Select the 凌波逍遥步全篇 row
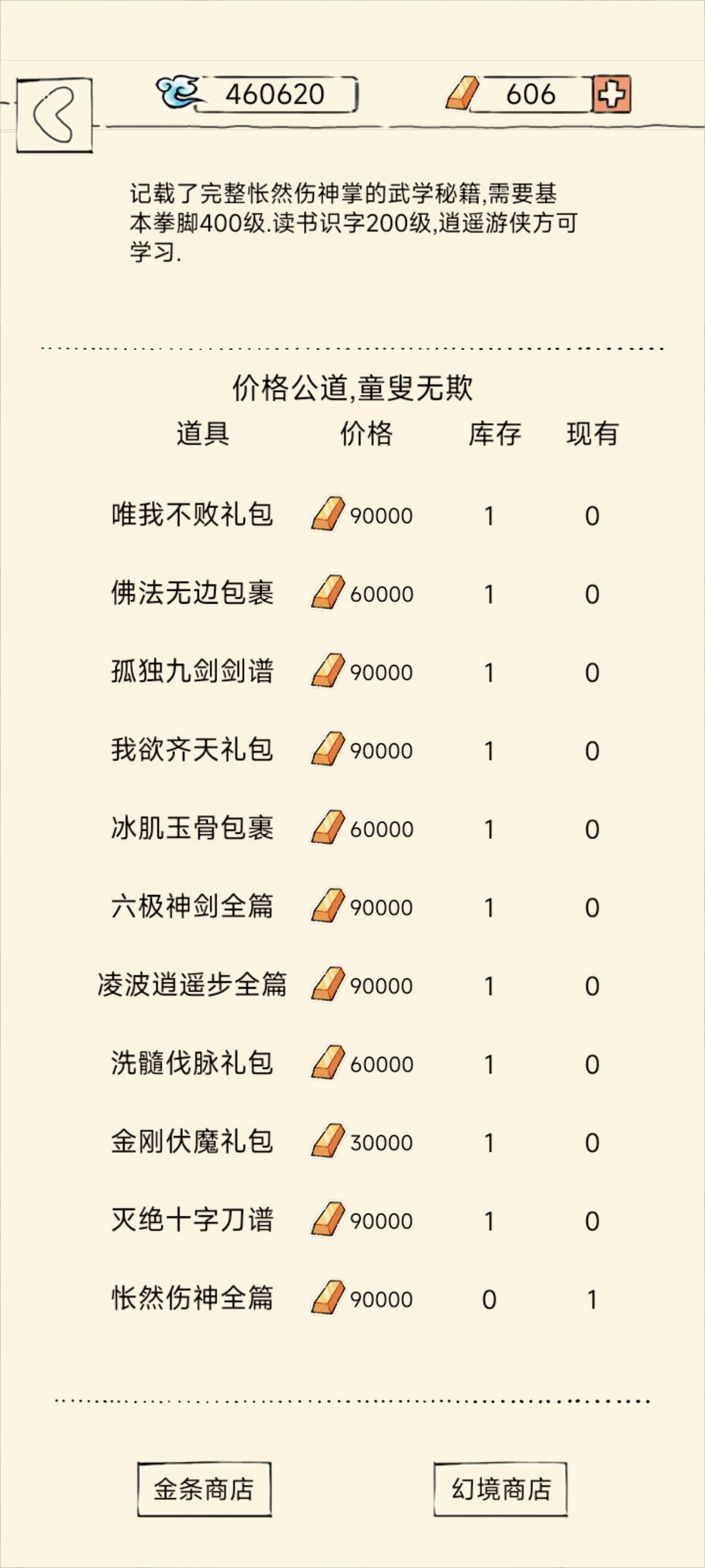The image size is (705, 1568). coord(192,985)
